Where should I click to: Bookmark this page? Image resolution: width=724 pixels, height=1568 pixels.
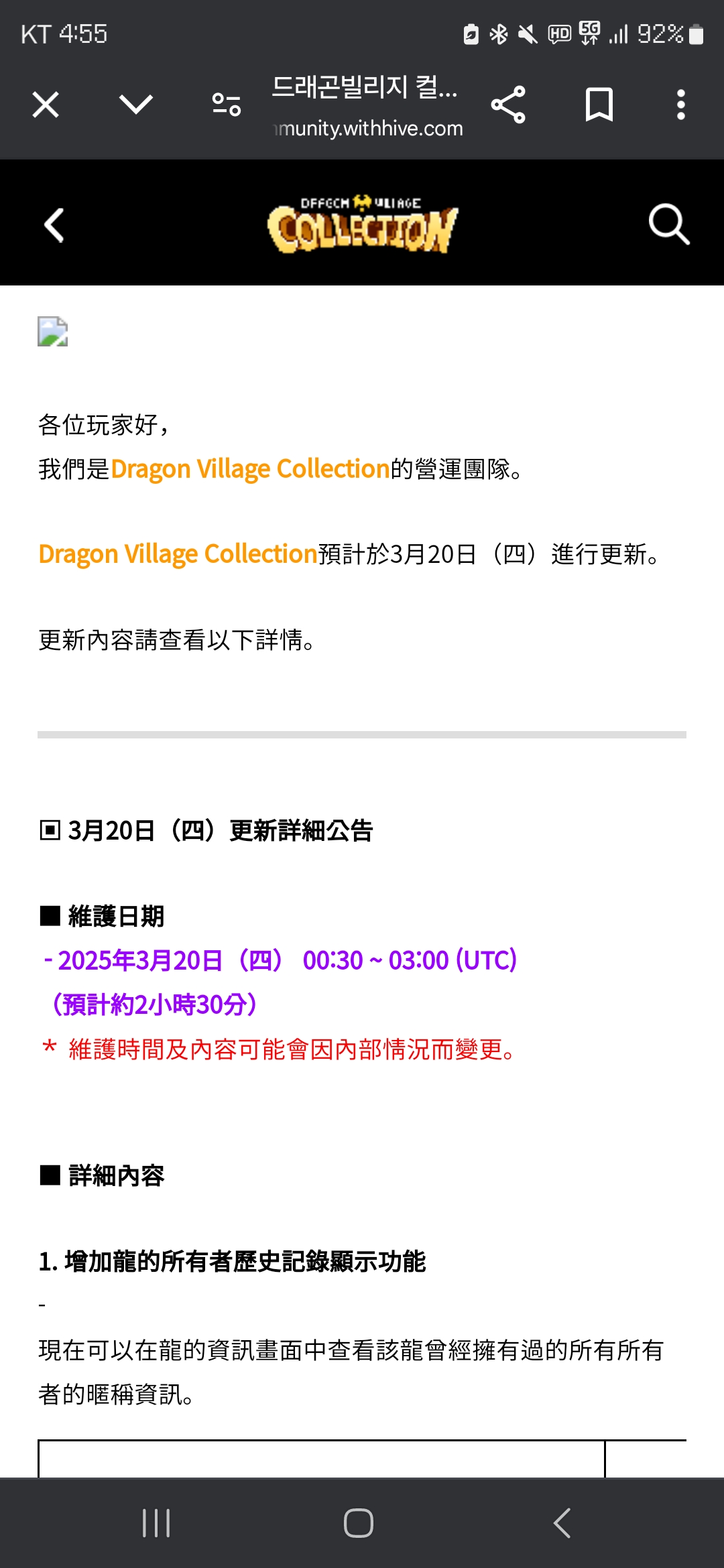(599, 105)
